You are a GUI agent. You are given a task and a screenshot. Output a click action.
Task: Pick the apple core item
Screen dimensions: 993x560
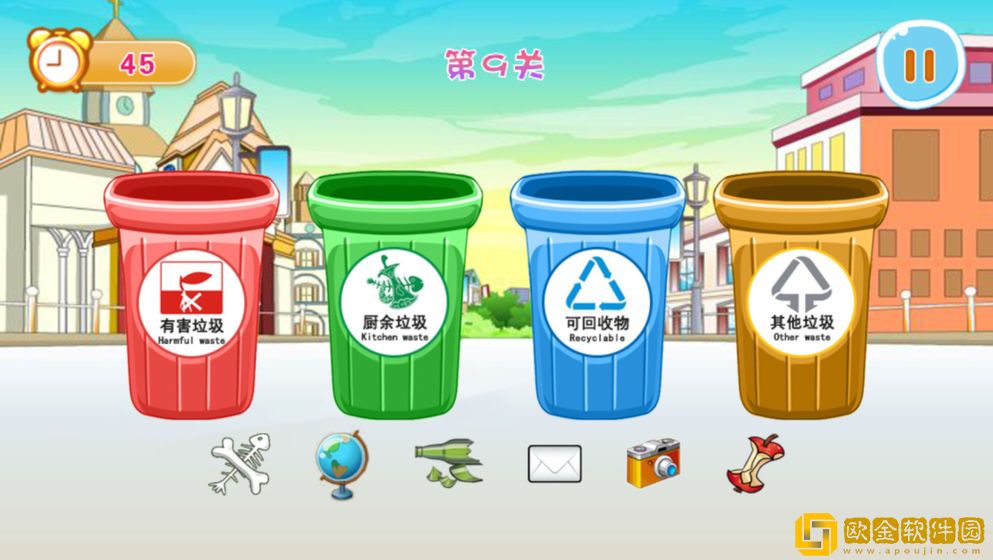(x=754, y=463)
